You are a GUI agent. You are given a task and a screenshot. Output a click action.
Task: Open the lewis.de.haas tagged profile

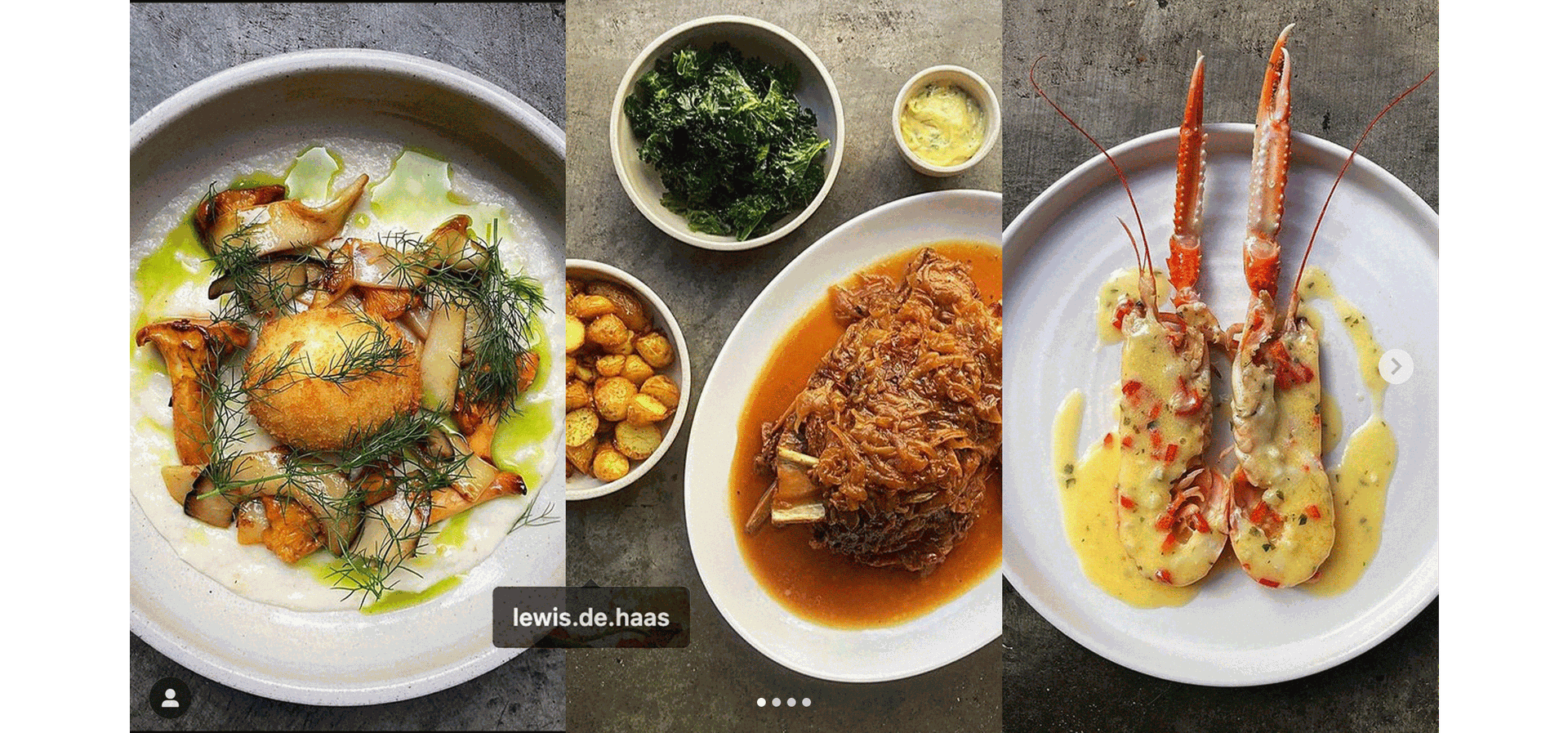pos(590,618)
